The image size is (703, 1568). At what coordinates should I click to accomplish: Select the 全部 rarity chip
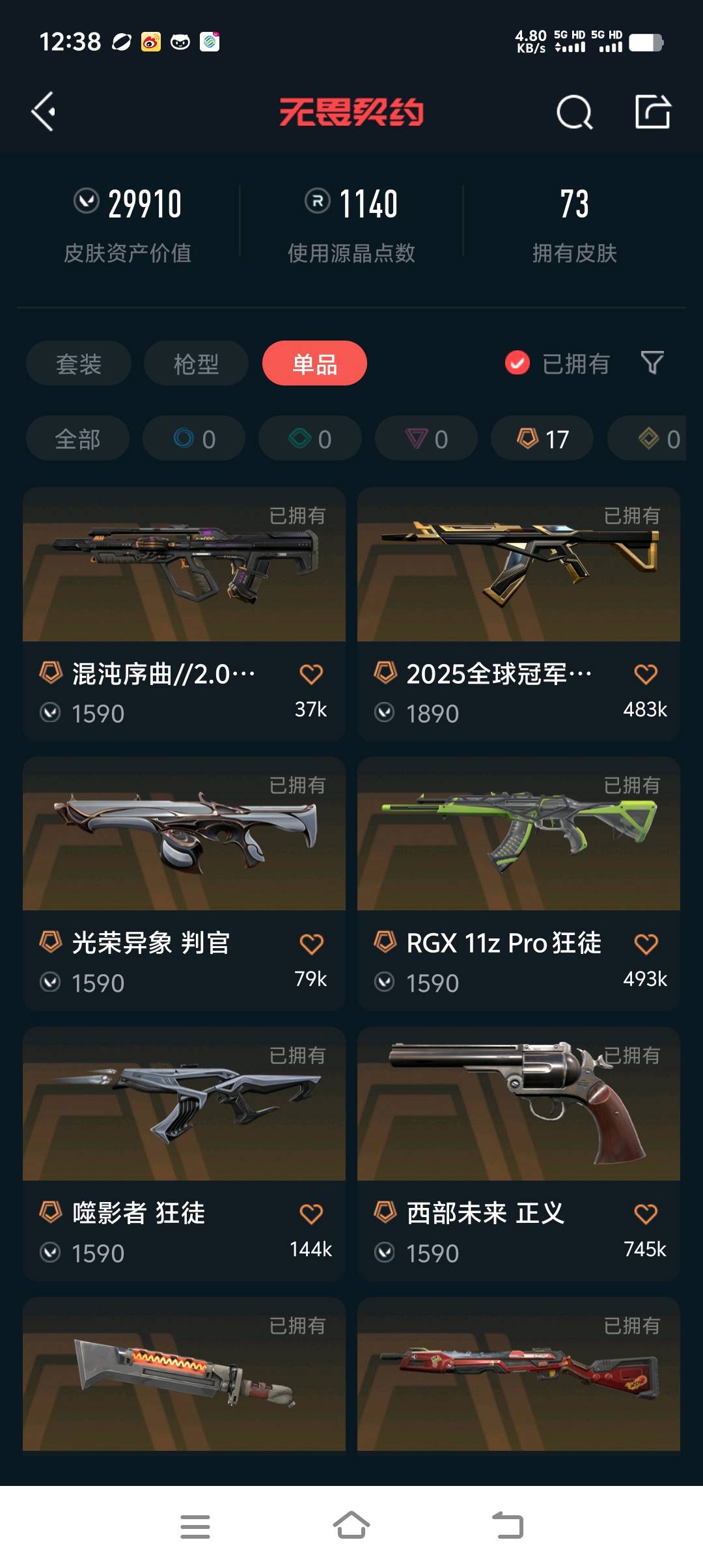(77, 439)
